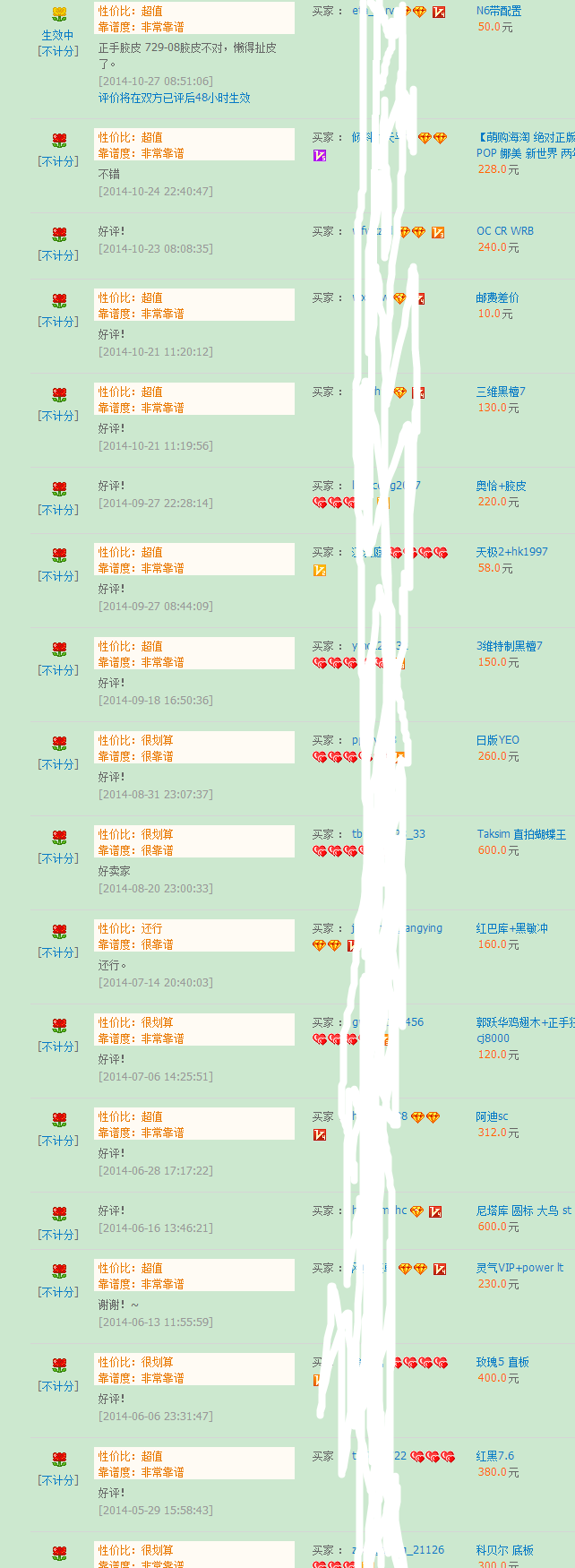View the 奥恰+胶皮 item
The height and width of the screenshot is (1568, 575).
(x=501, y=487)
